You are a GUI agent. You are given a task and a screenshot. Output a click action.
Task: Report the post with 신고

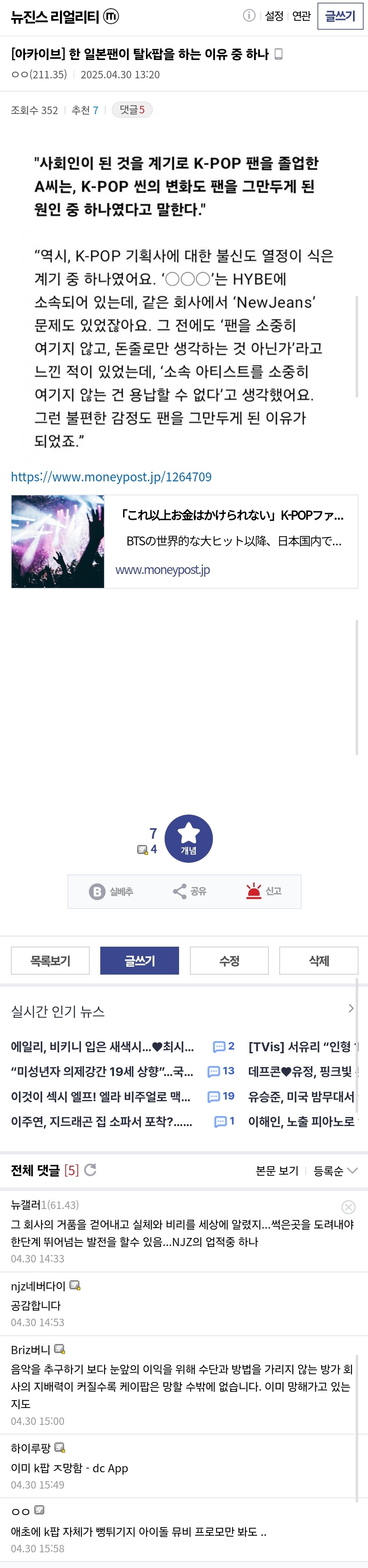click(x=264, y=891)
